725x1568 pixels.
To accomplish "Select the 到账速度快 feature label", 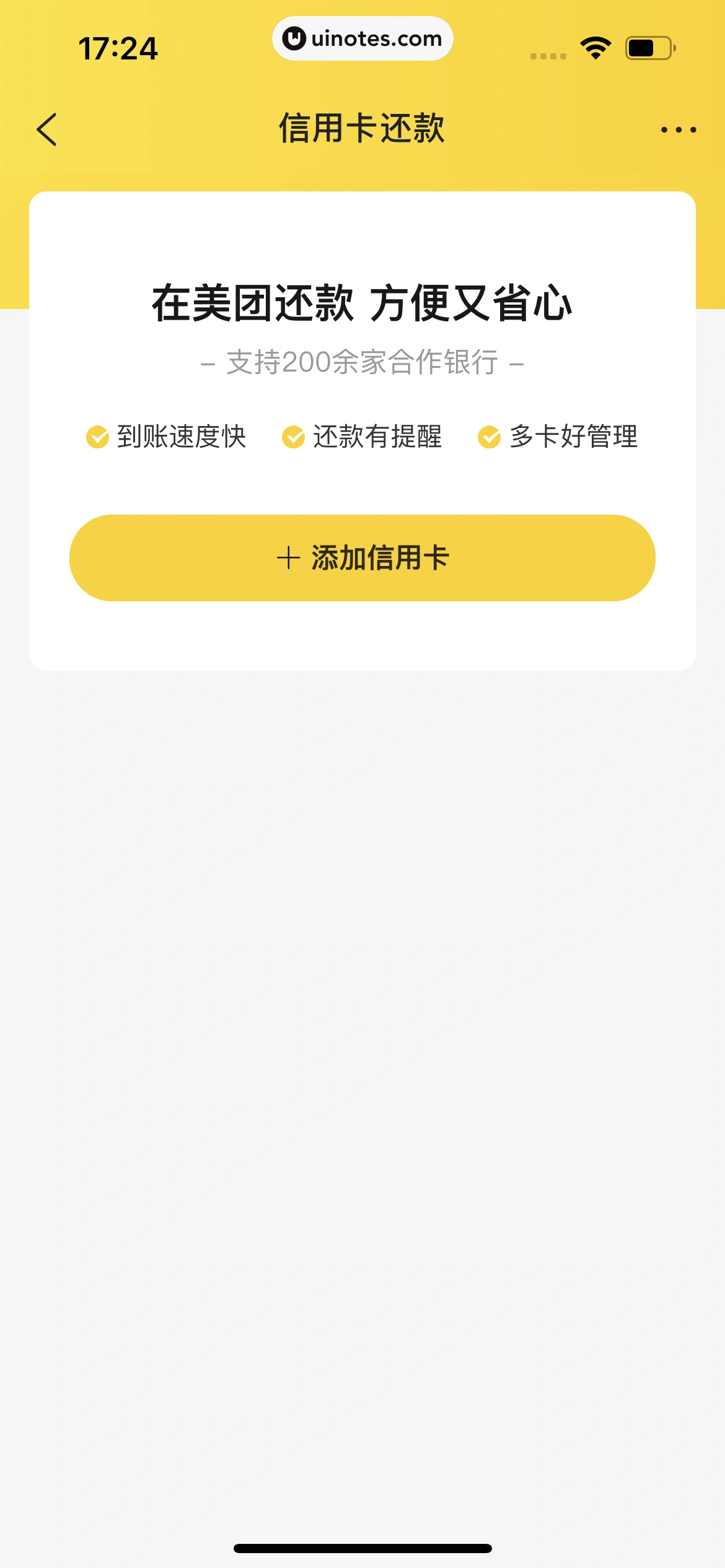I will click(183, 438).
